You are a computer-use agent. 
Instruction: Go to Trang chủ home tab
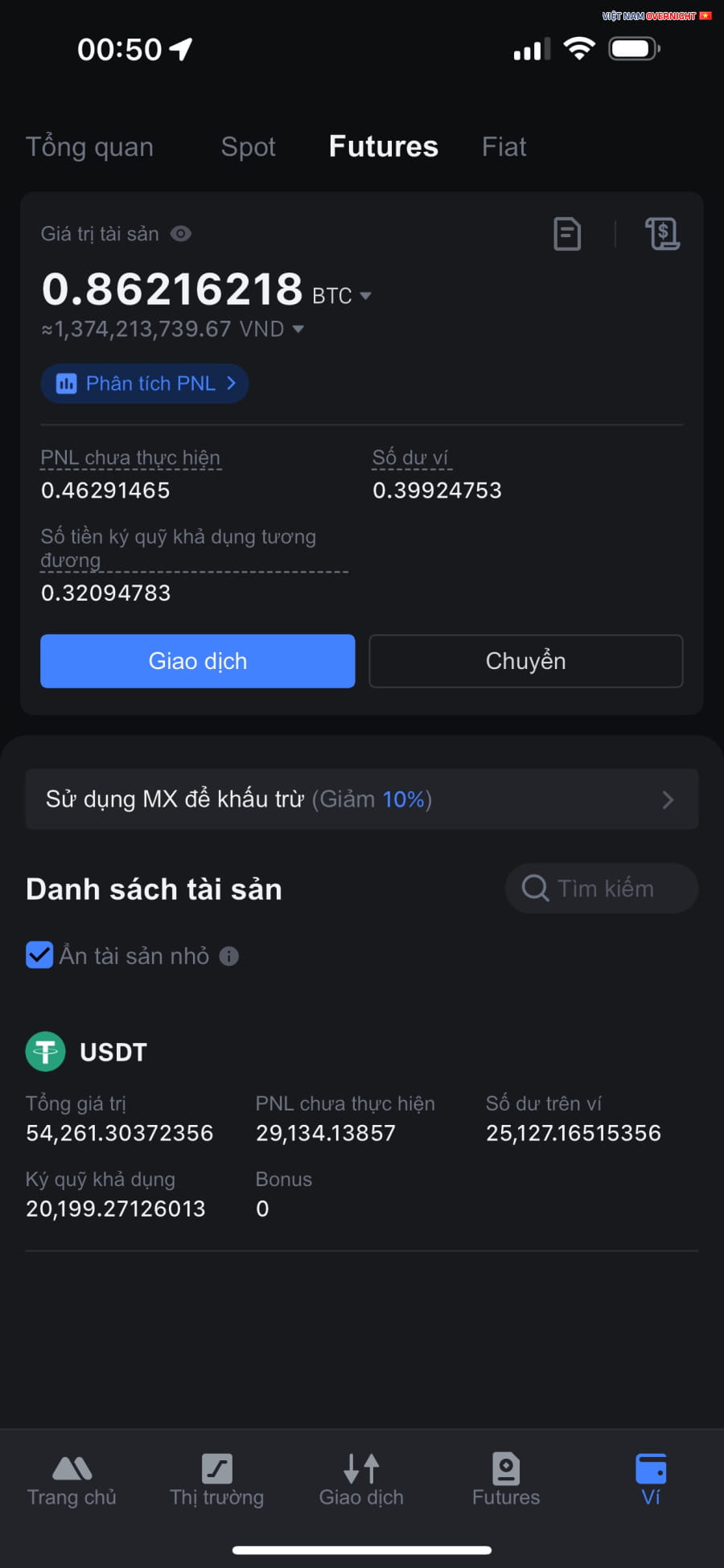(72, 1480)
